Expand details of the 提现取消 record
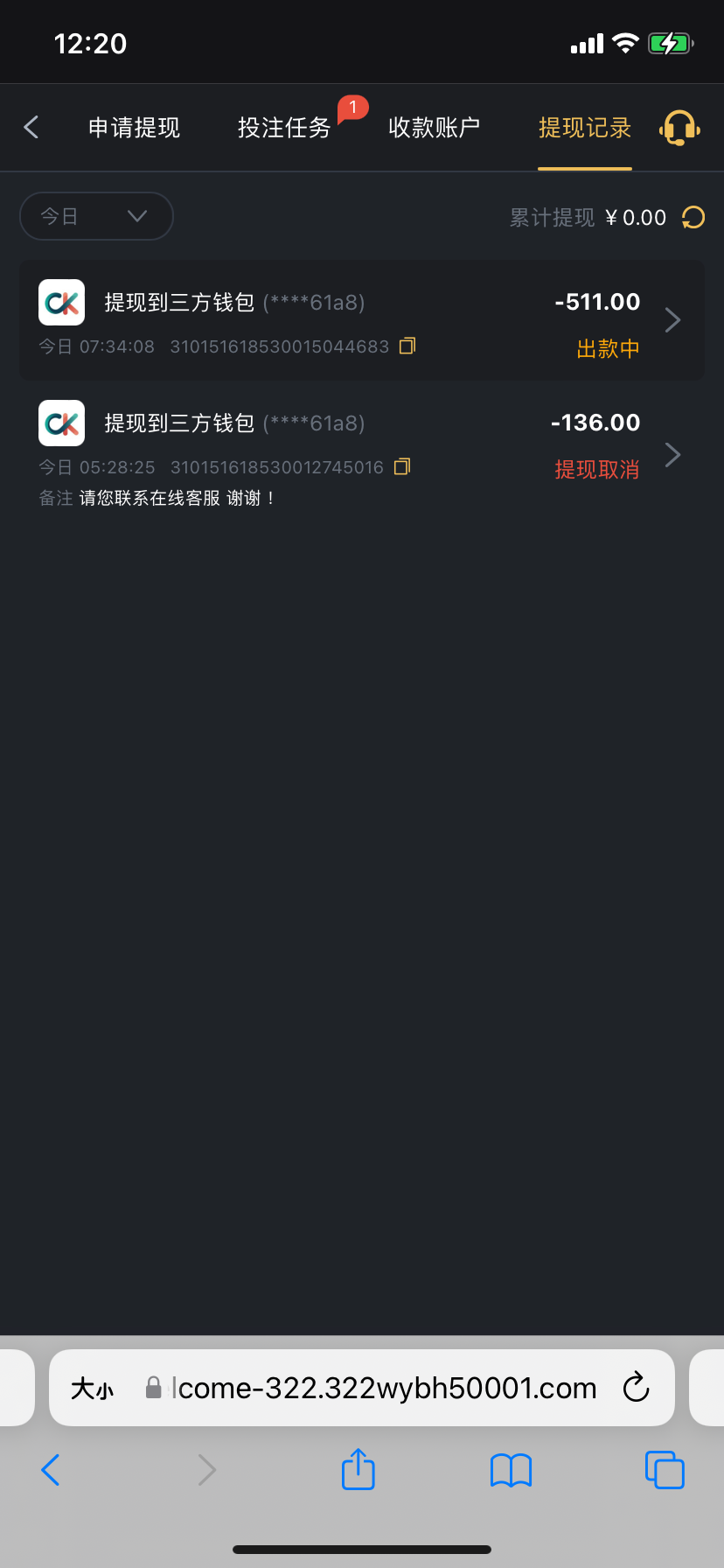The height and width of the screenshot is (1568, 724). pos(672,454)
